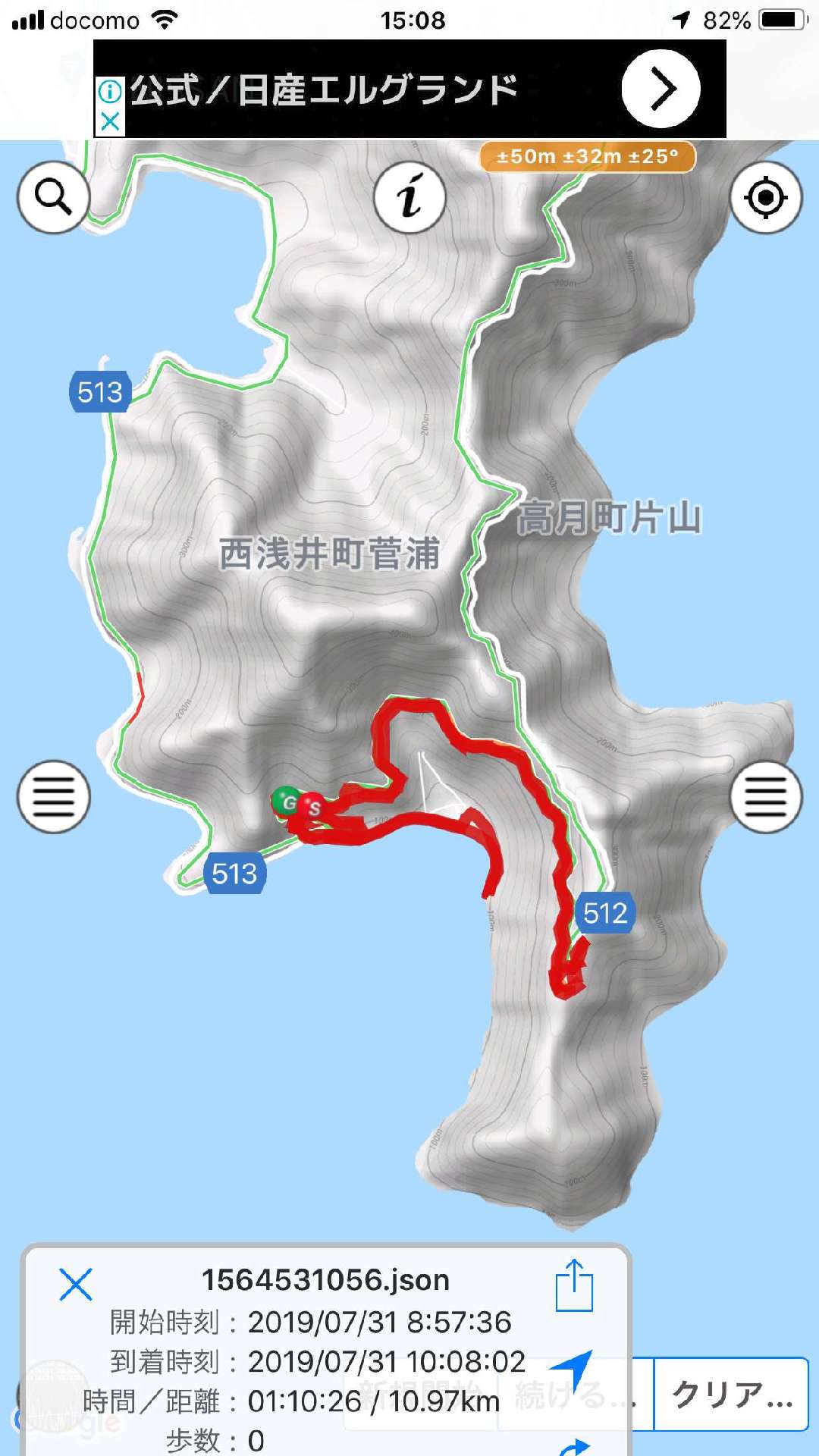
Task: Share the 1564531056.json track
Action: [x=574, y=1285]
